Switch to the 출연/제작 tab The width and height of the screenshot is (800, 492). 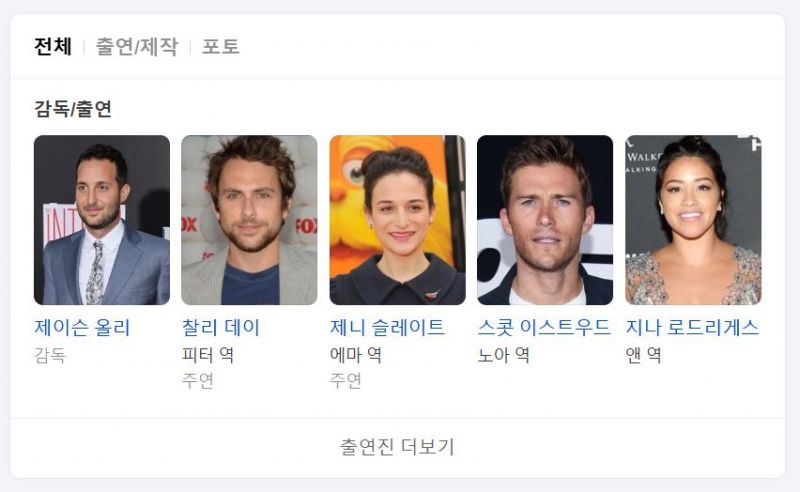click(x=136, y=47)
